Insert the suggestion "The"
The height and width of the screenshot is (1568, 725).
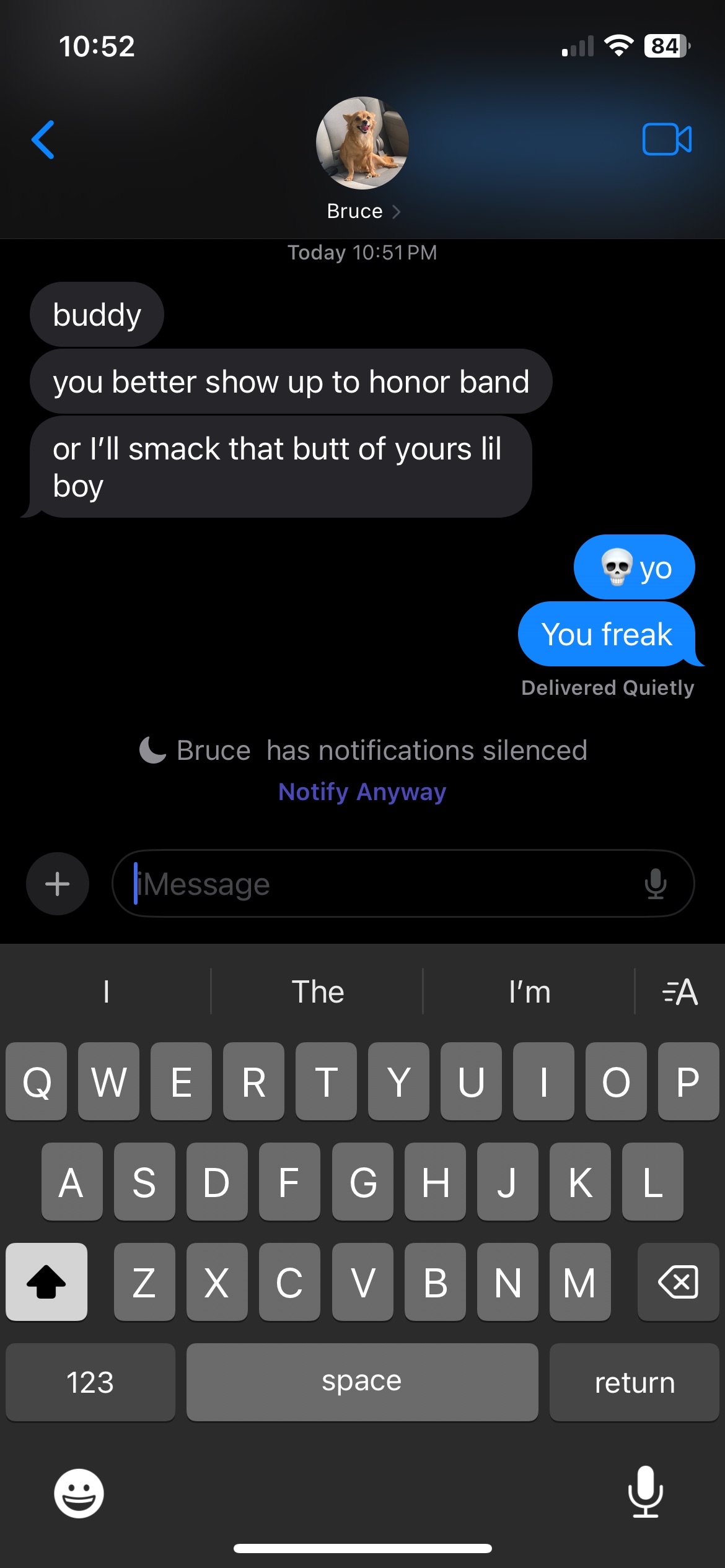pyautogui.click(x=317, y=991)
